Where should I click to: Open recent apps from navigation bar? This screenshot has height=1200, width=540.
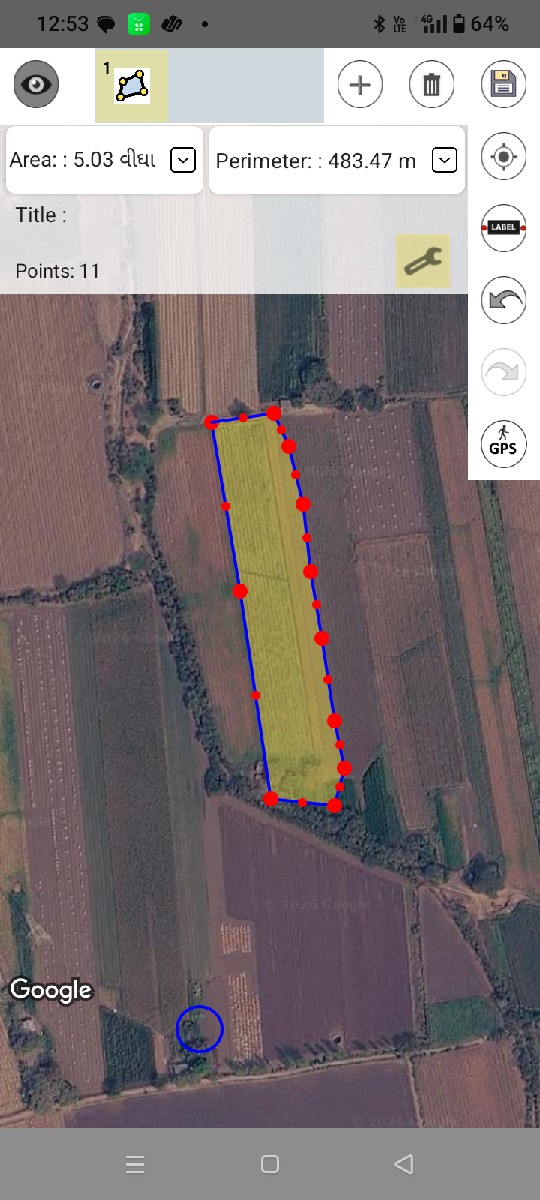click(x=135, y=1164)
